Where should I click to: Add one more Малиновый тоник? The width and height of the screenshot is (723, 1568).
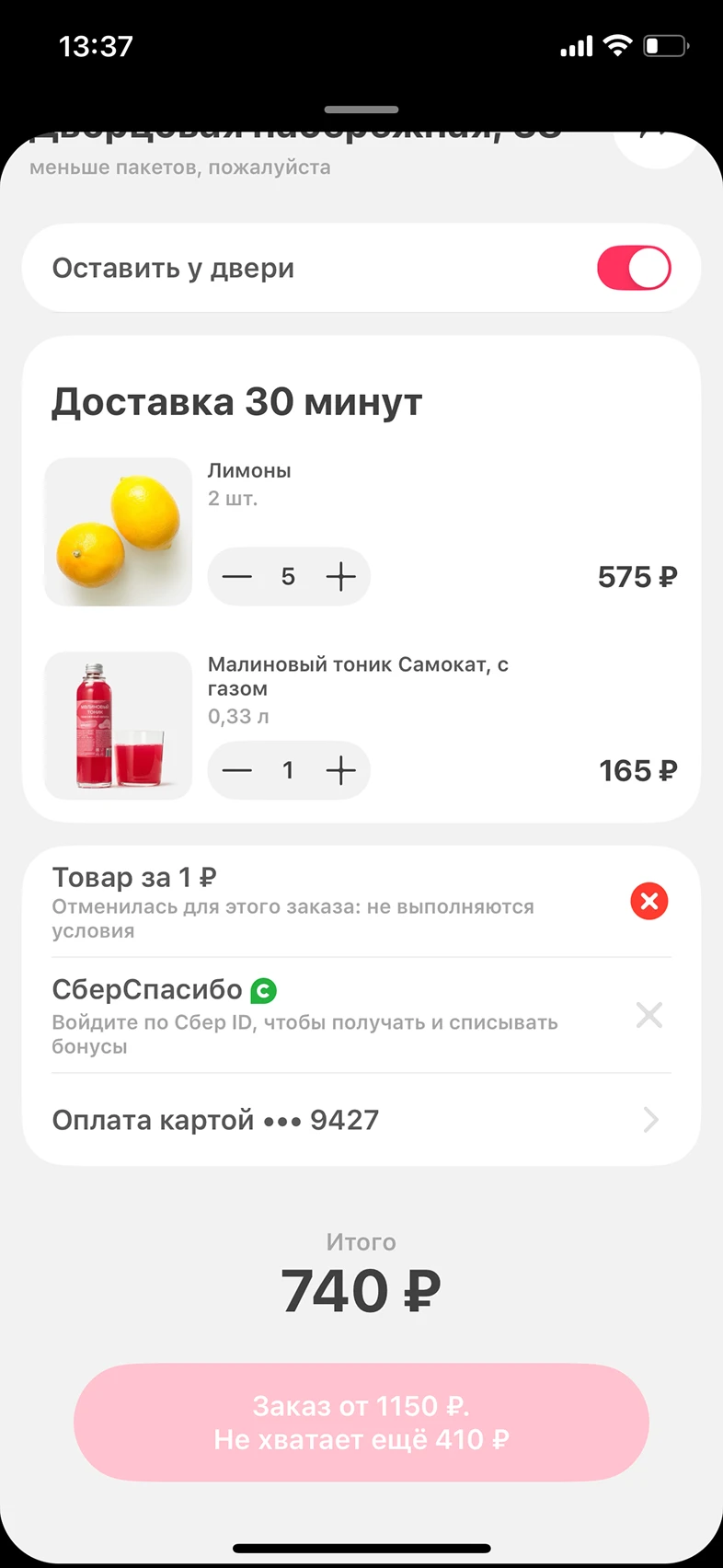(340, 770)
